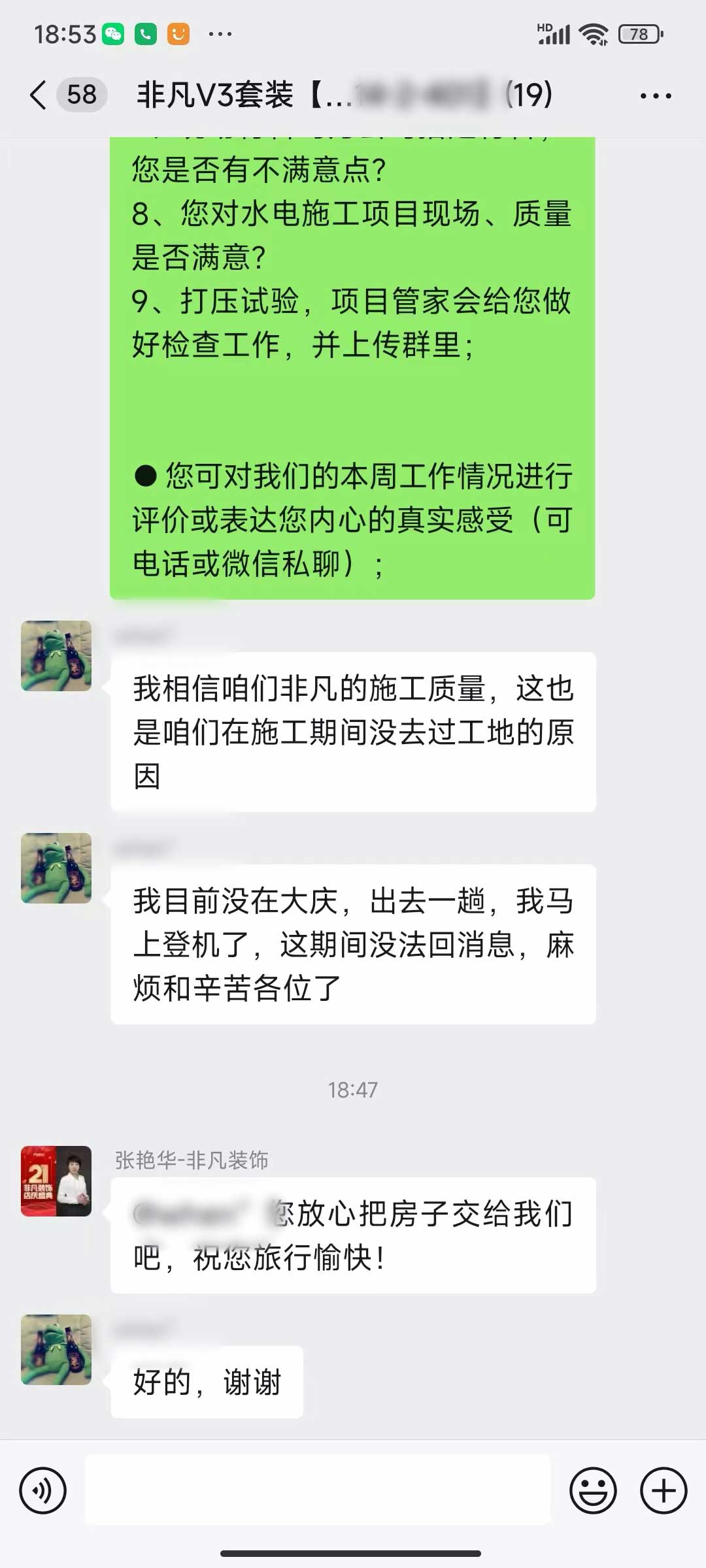Open frog avatar beside 好的，谢谢 message

(x=56, y=1349)
